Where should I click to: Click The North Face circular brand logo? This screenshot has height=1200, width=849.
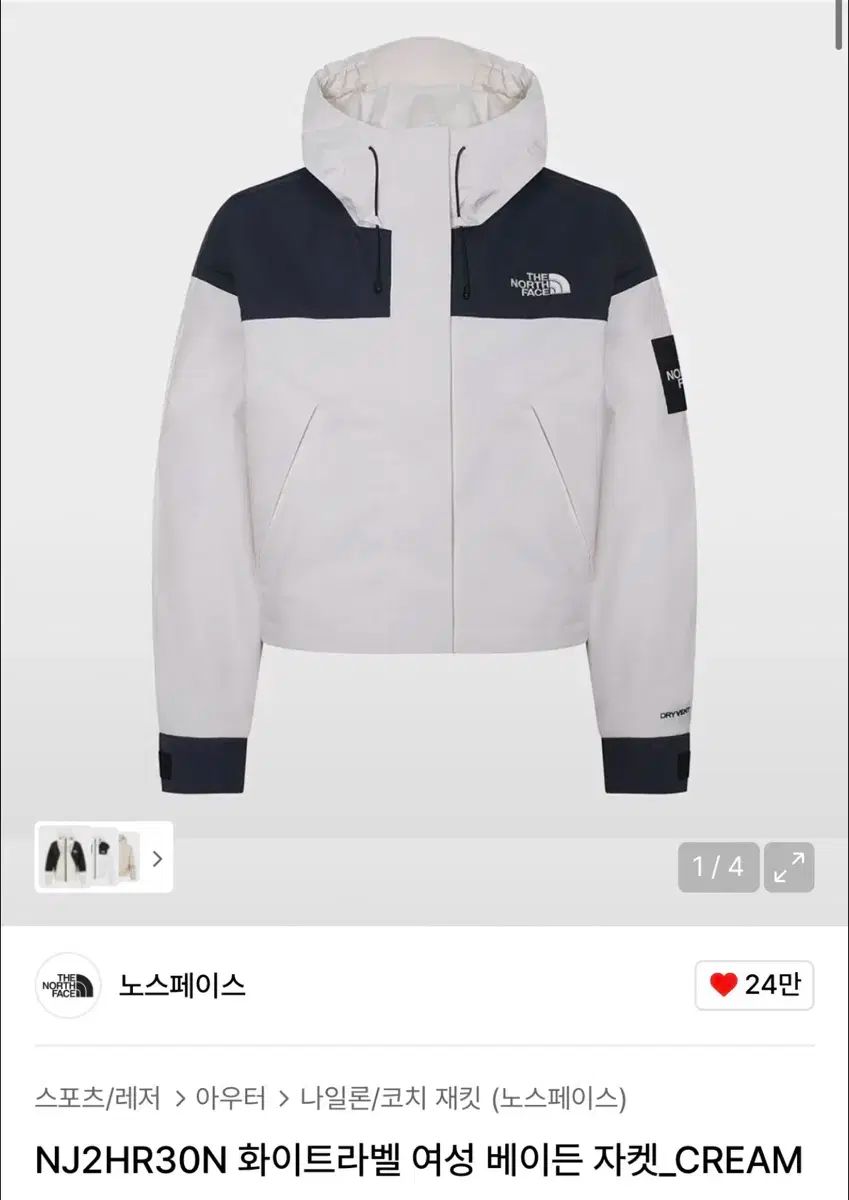pyautogui.click(x=68, y=986)
